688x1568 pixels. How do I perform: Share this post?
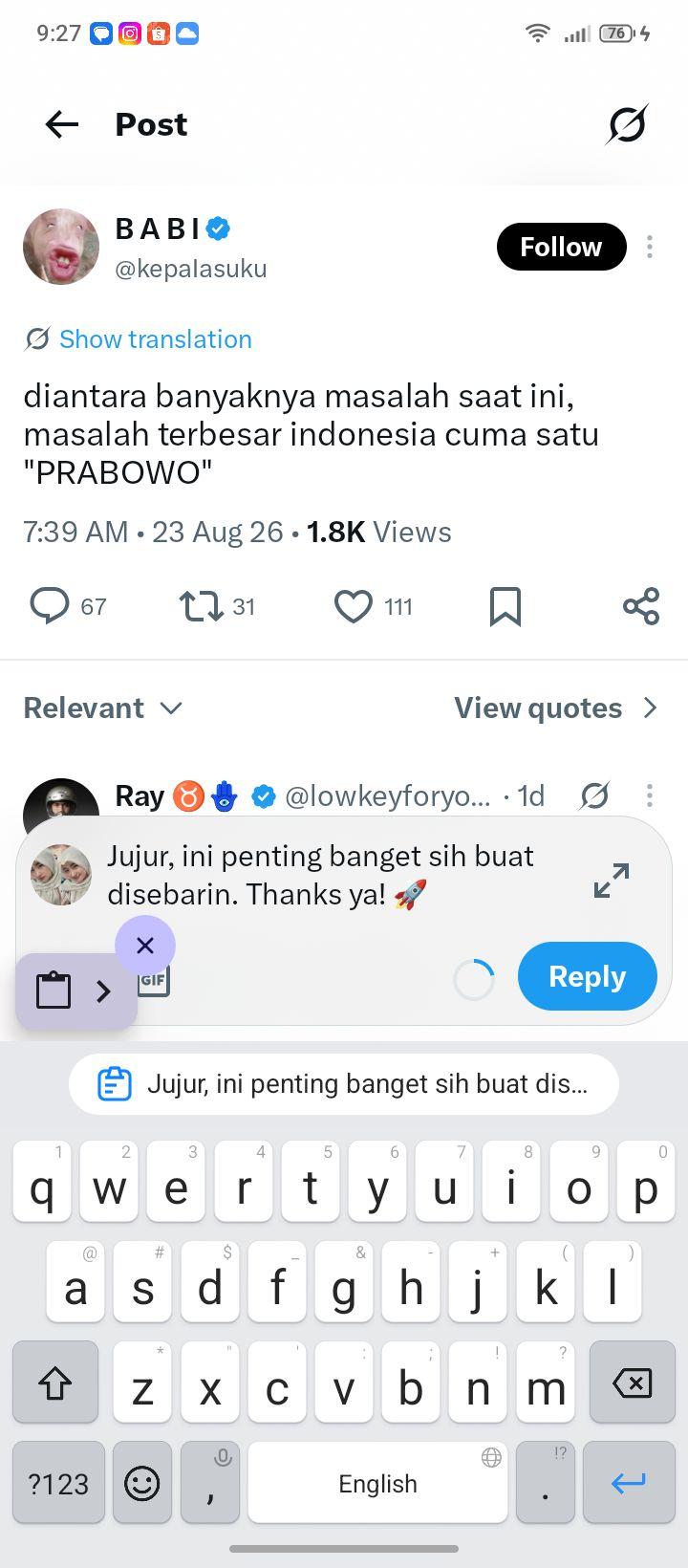(641, 606)
